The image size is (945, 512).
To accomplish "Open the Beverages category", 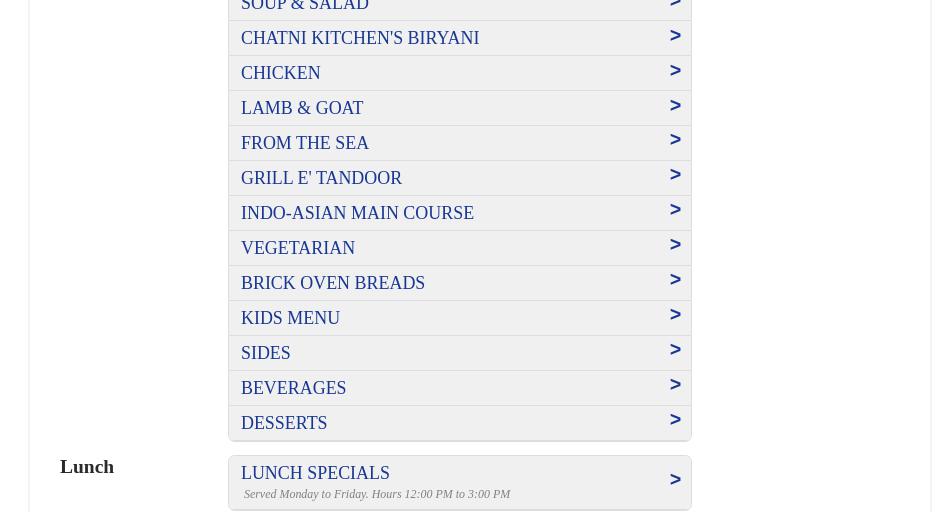I will coord(459,388).
